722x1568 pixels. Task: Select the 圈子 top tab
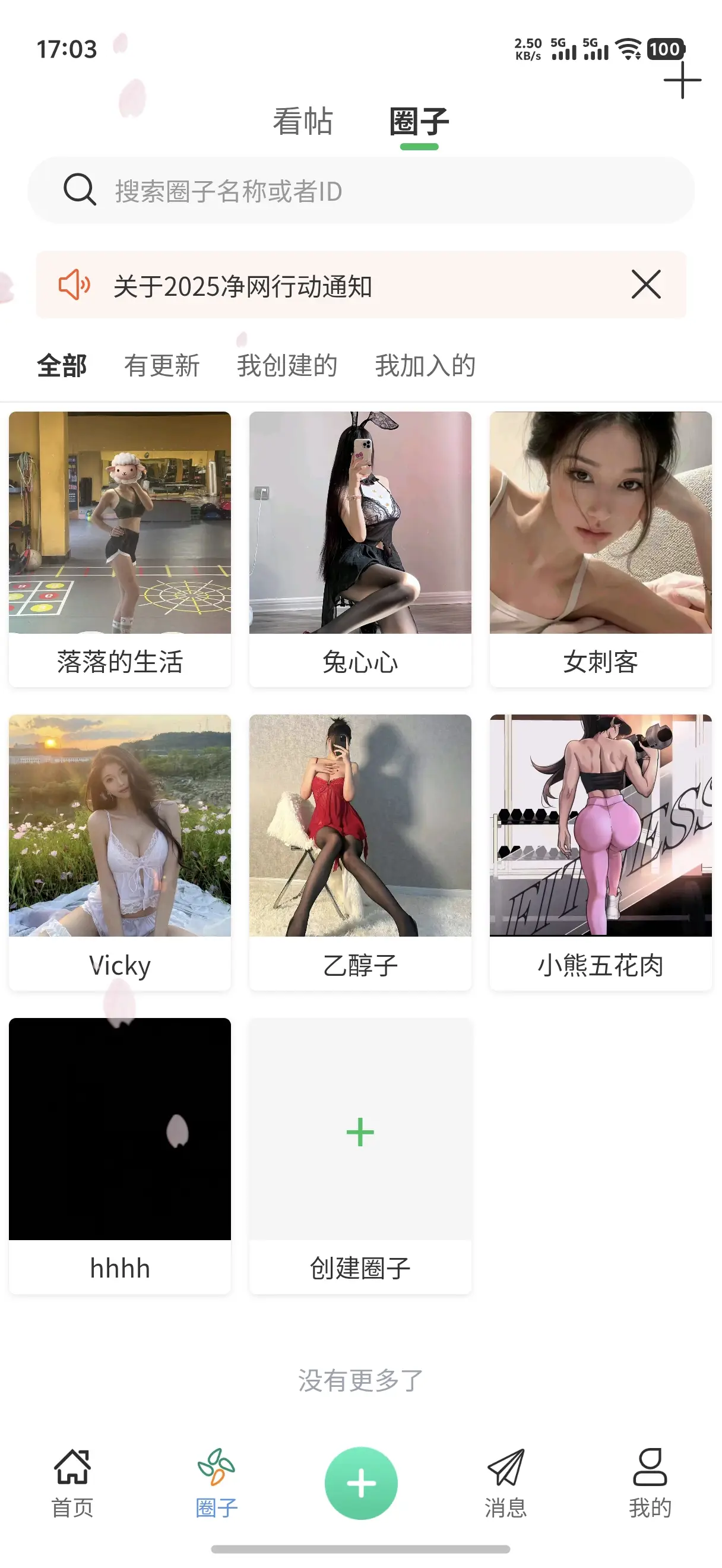[x=419, y=122]
